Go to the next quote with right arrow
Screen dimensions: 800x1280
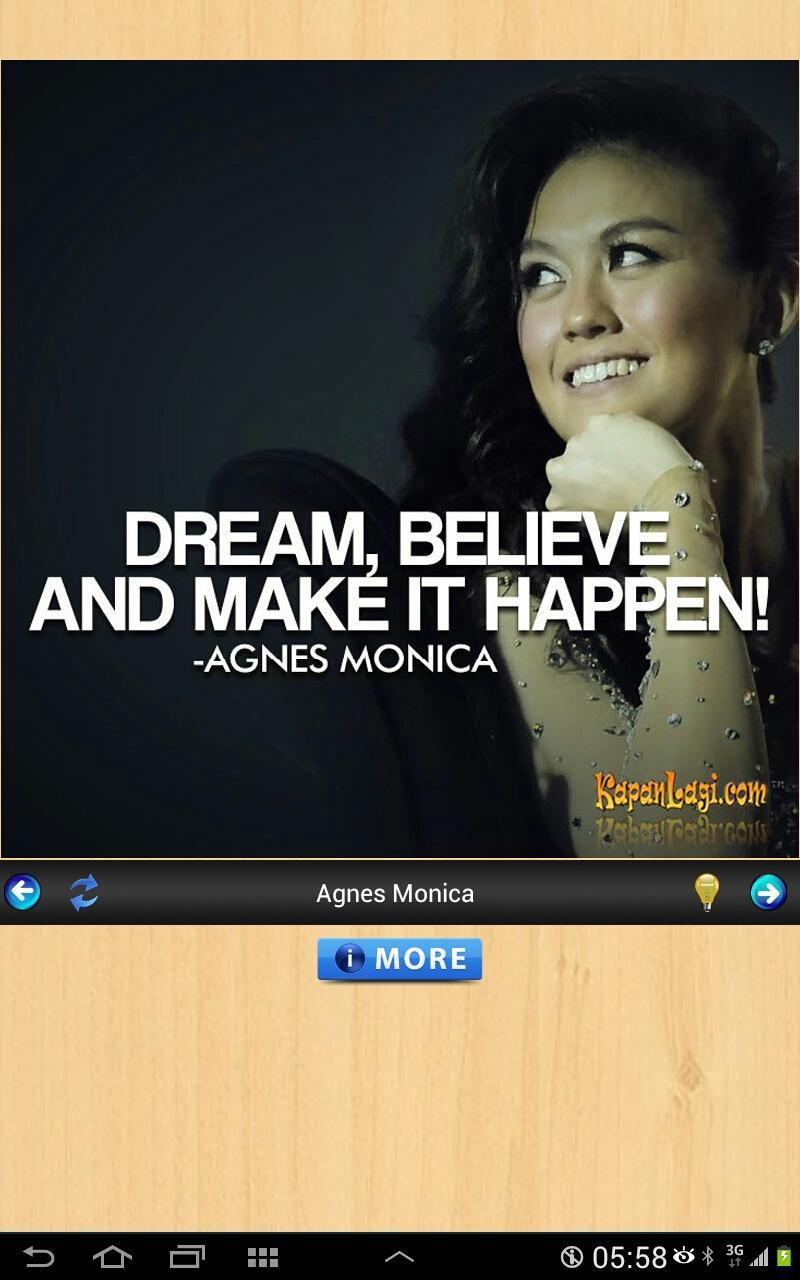768,892
